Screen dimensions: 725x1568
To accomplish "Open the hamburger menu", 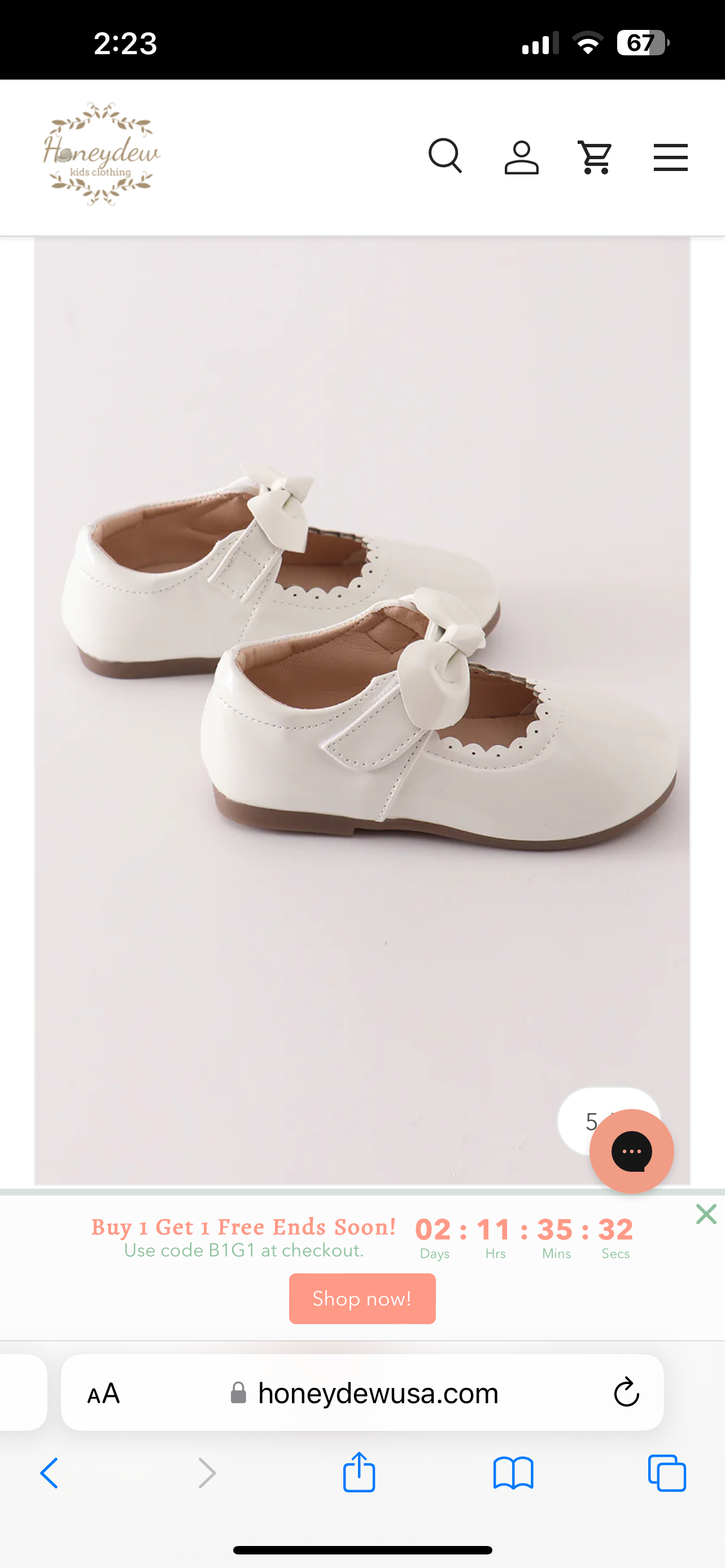I will [670, 157].
